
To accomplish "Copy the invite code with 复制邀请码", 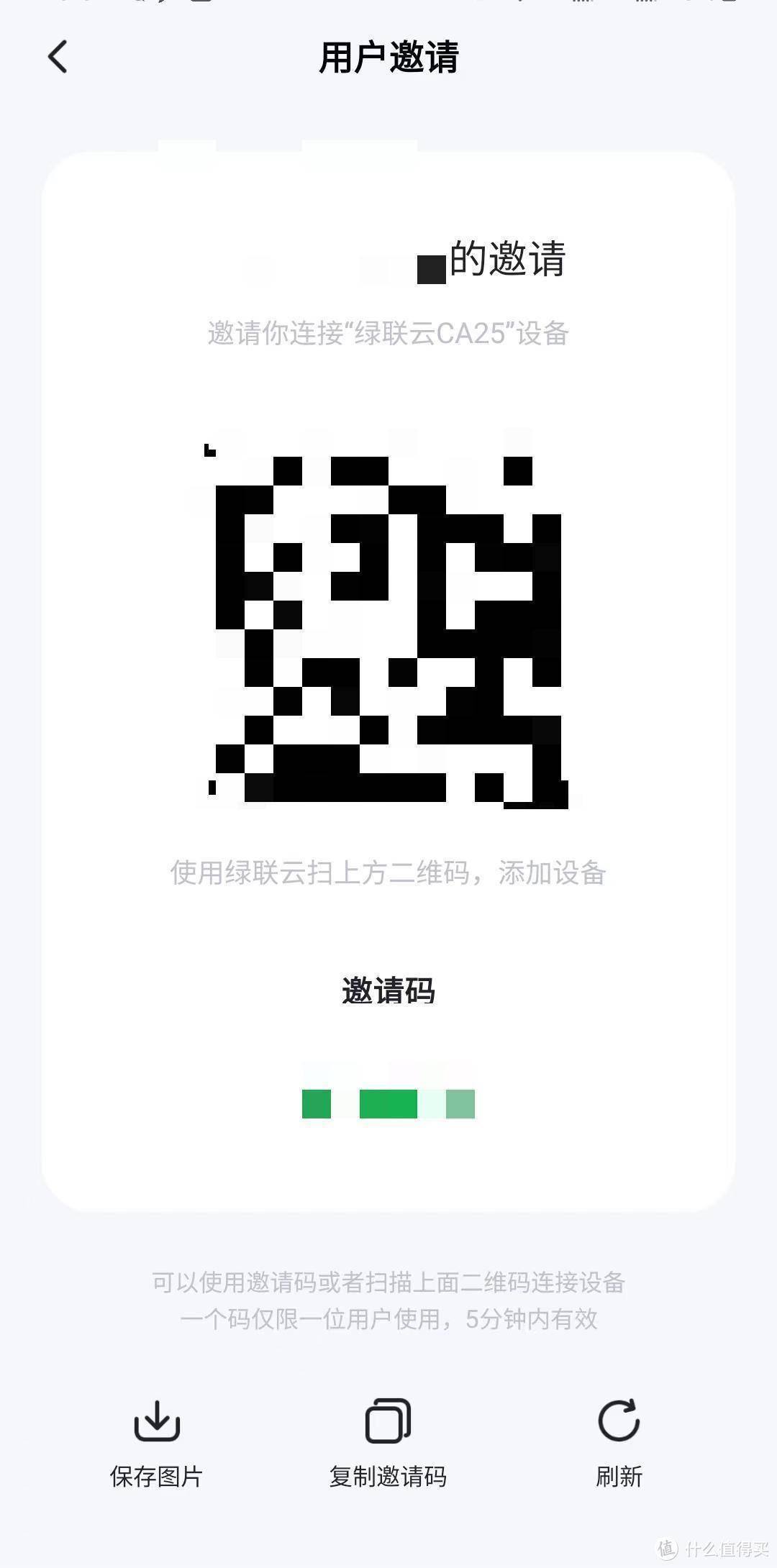I will [388, 1444].
